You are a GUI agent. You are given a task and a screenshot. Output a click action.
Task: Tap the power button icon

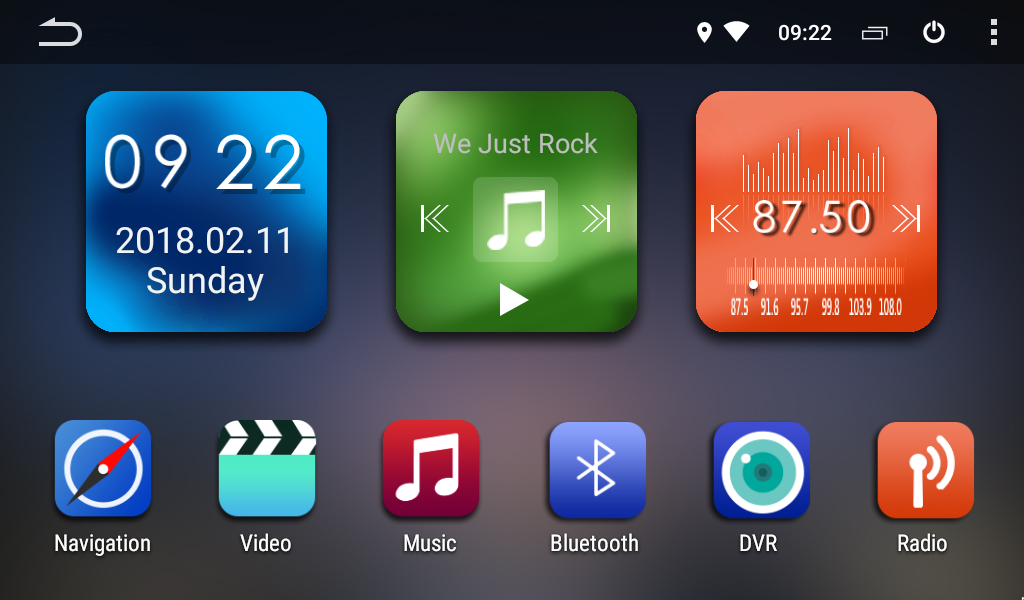[x=933, y=33]
